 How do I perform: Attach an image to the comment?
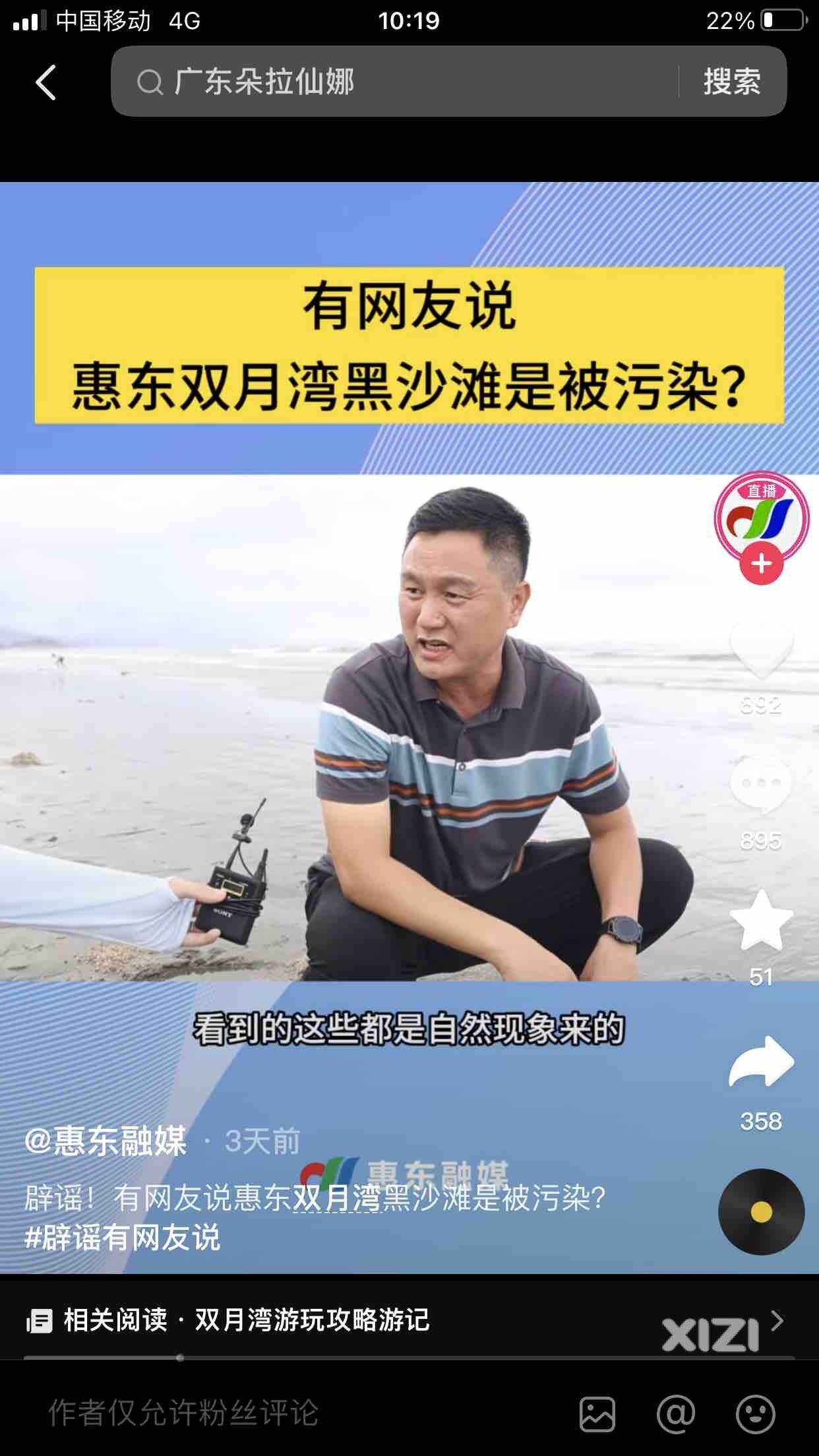pyautogui.click(x=597, y=1414)
